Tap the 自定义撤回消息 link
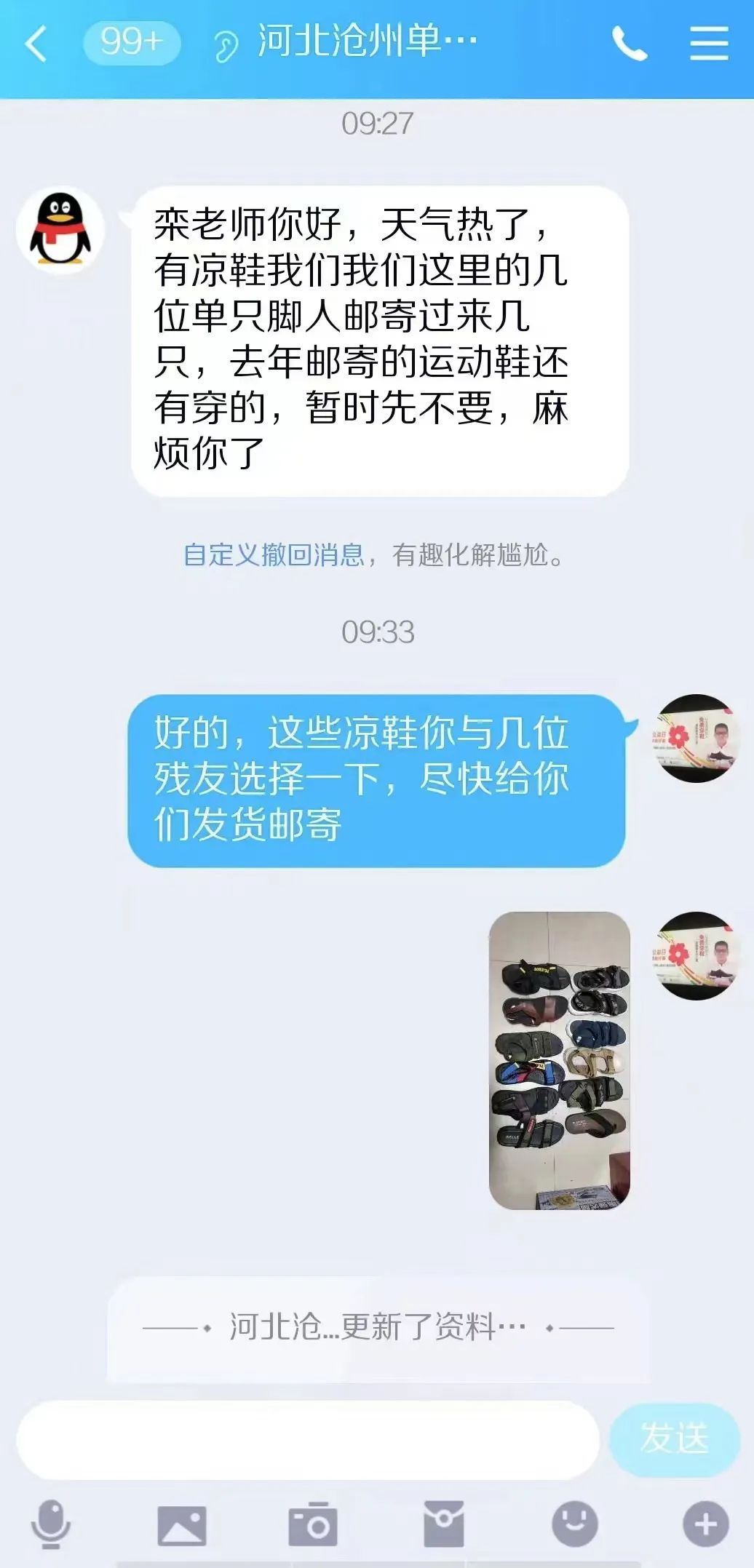The height and width of the screenshot is (1568, 754). click(274, 555)
